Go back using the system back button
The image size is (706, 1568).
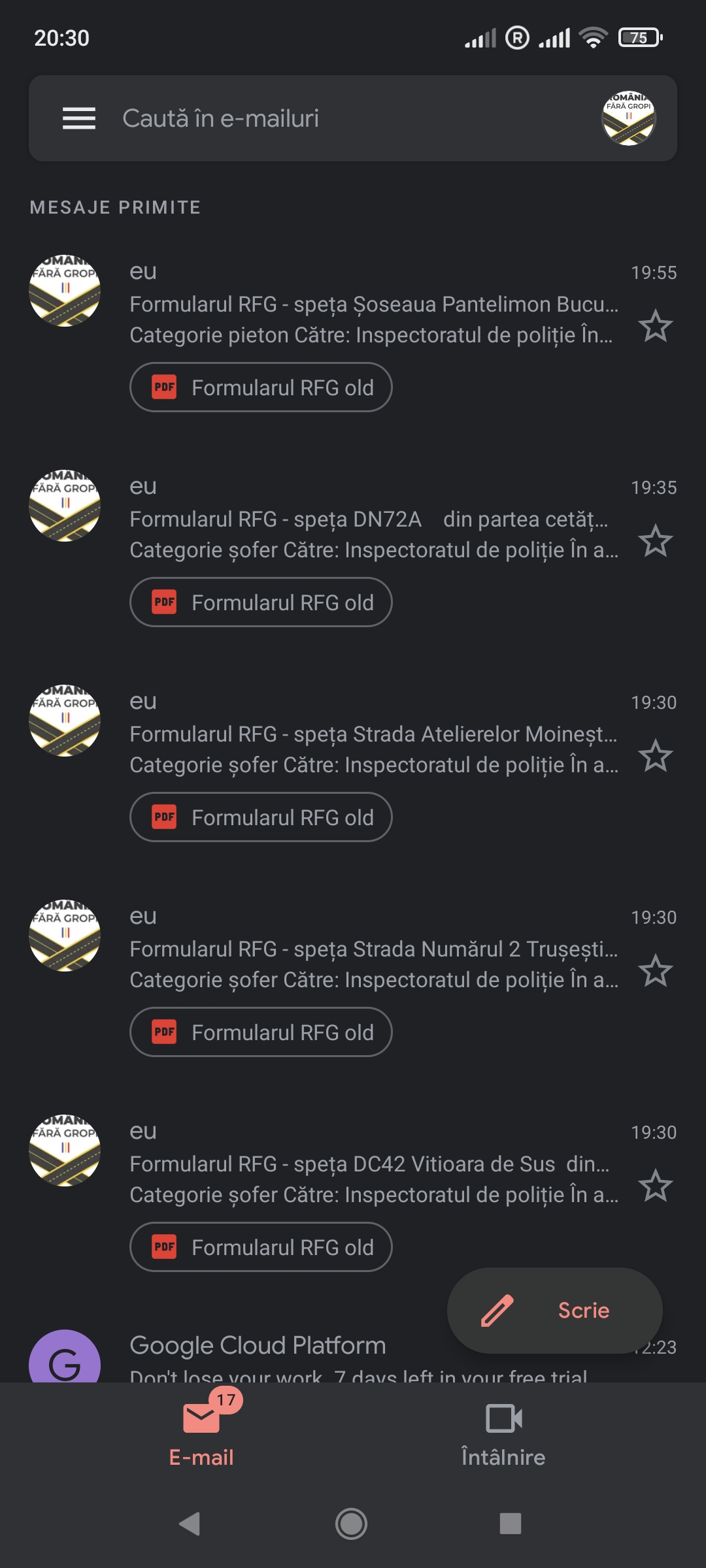click(190, 1524)
